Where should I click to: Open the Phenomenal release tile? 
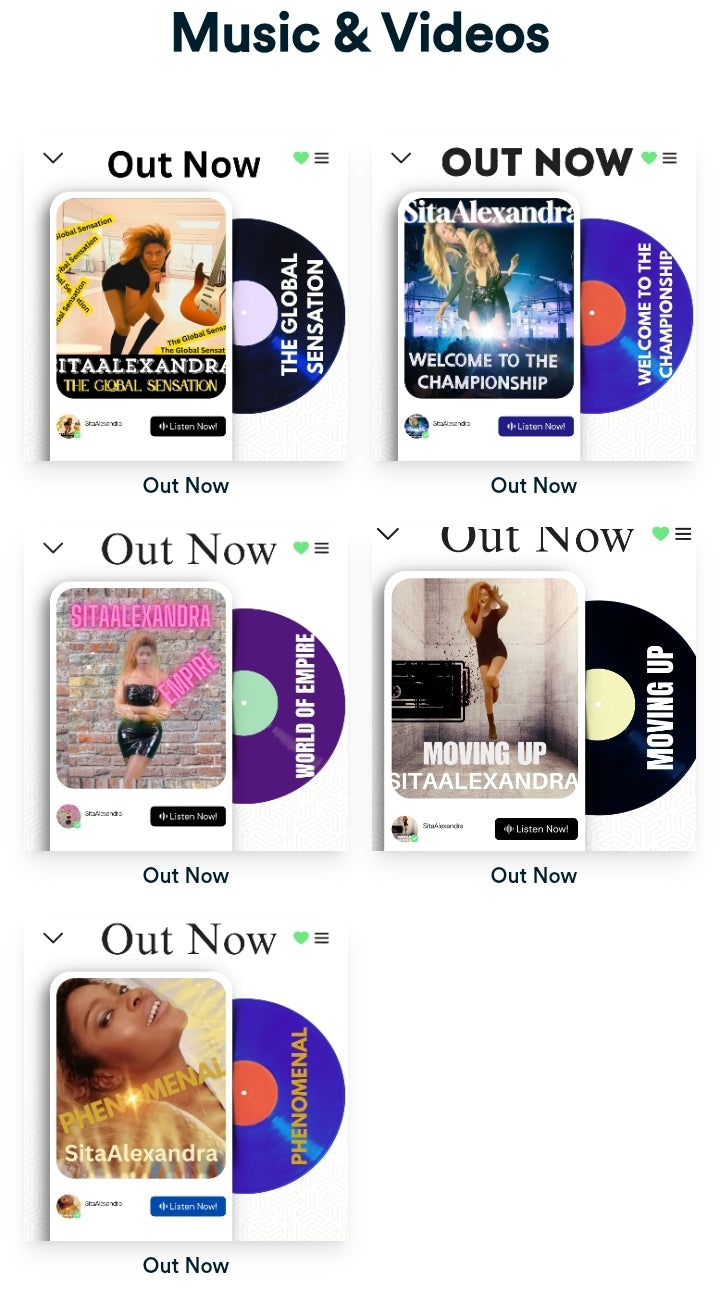[186, 1080]
